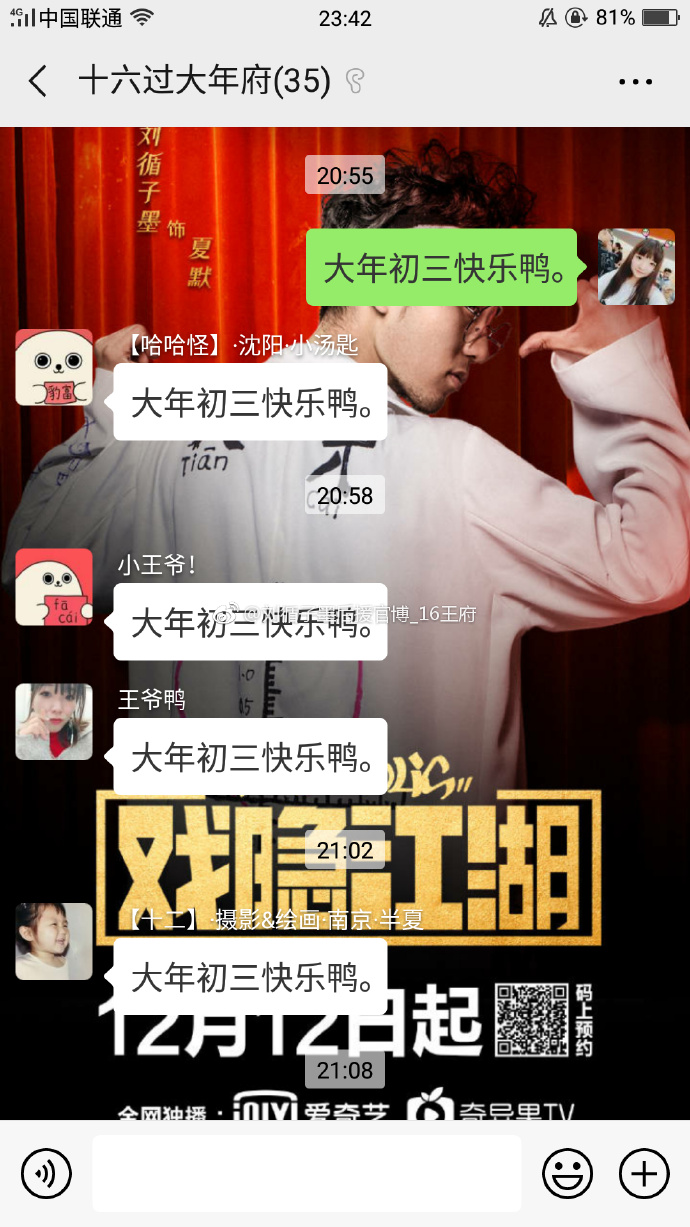Open the group chat overflow menu
The image size is (690, 1227).
pyautogui.click(x=635, y=82)
